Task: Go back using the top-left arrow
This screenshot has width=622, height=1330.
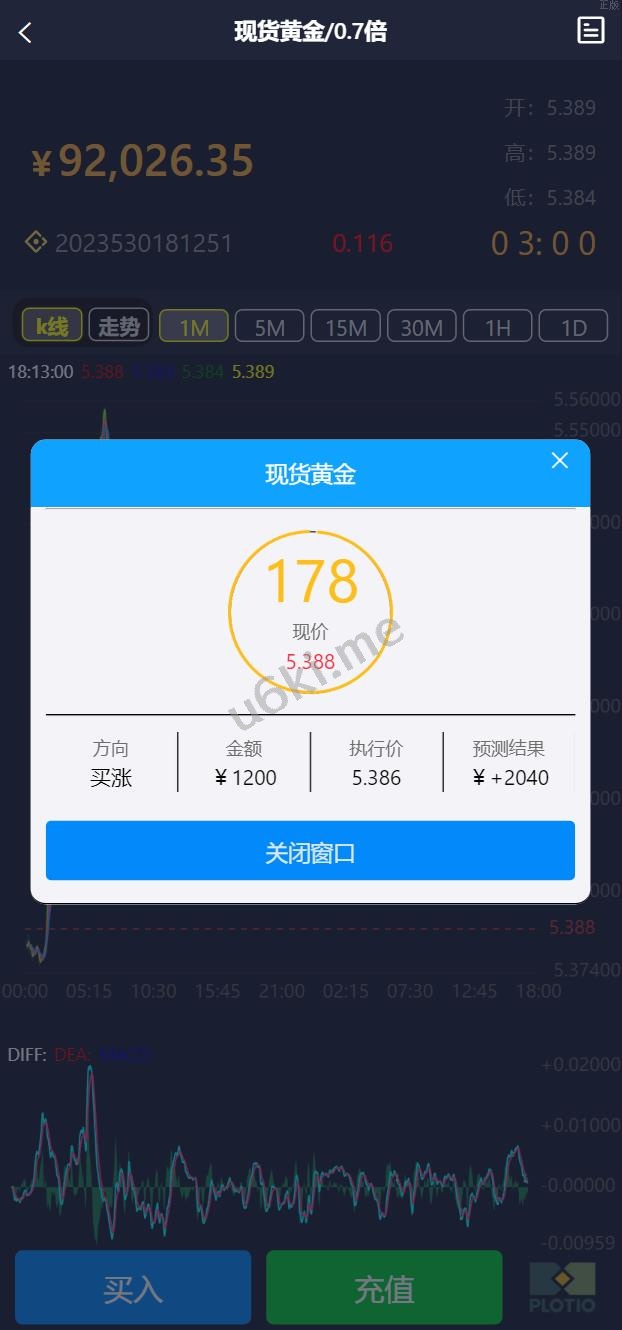Action: tap(26, 32)
